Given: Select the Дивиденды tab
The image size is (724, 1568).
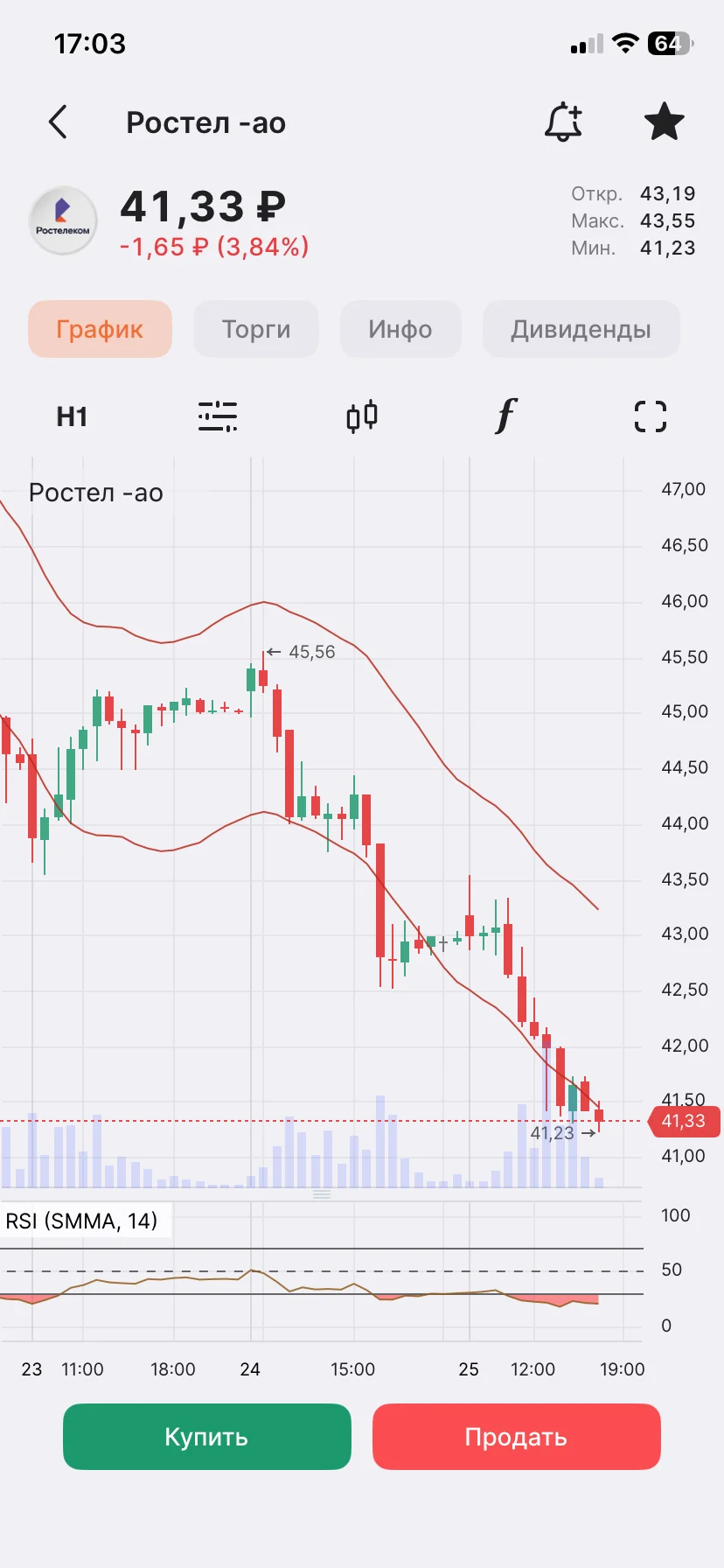Looking at the screenshot, I should [x=581, y=329].
